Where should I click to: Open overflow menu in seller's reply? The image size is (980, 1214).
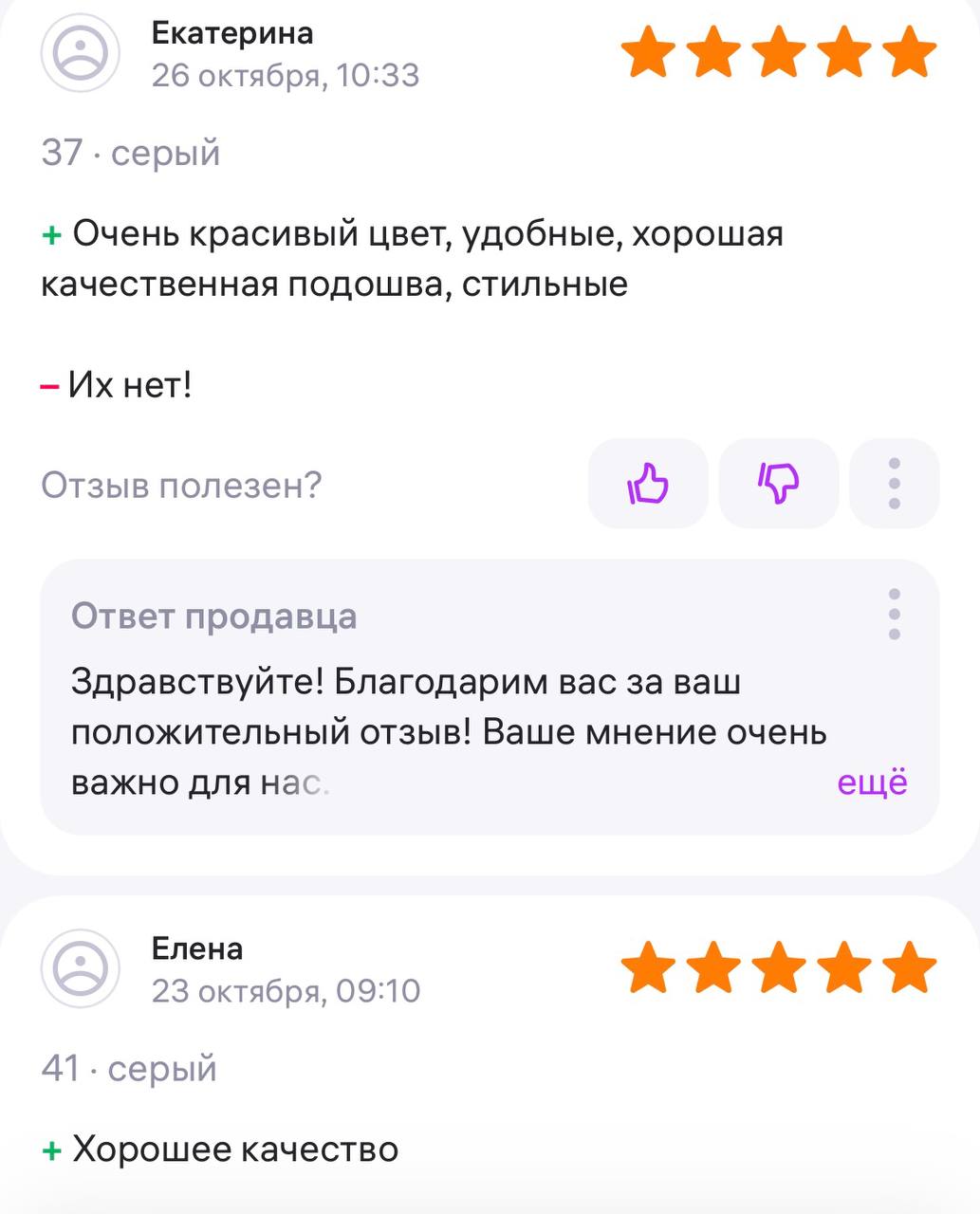(x=894, y=615)
